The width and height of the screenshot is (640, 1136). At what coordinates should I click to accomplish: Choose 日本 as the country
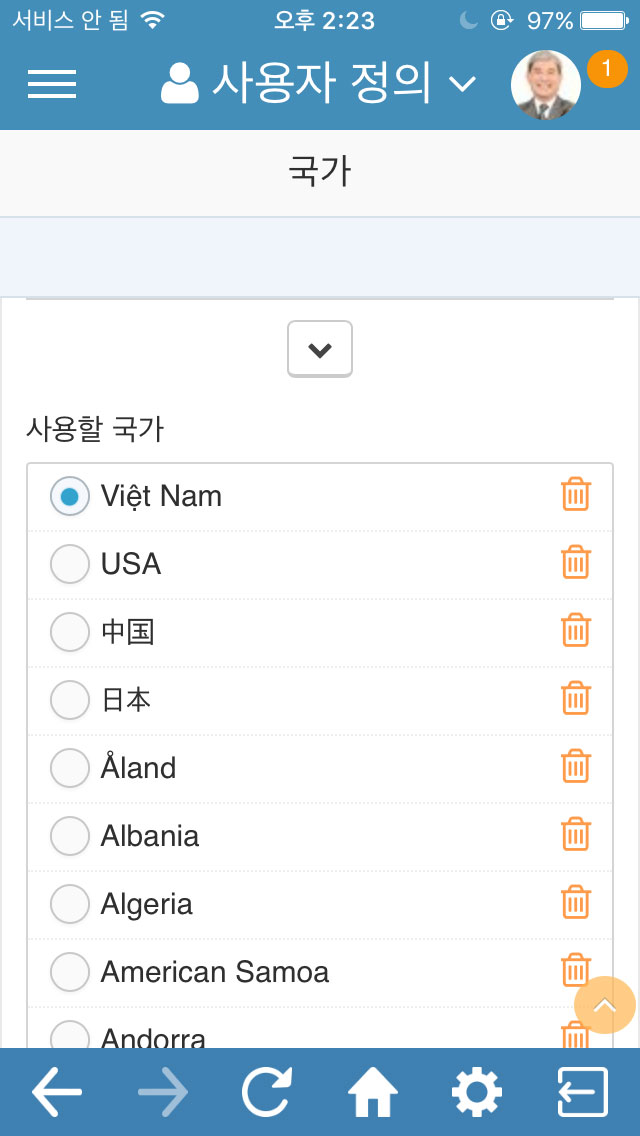pyautogui.click(x=70, y=700)
